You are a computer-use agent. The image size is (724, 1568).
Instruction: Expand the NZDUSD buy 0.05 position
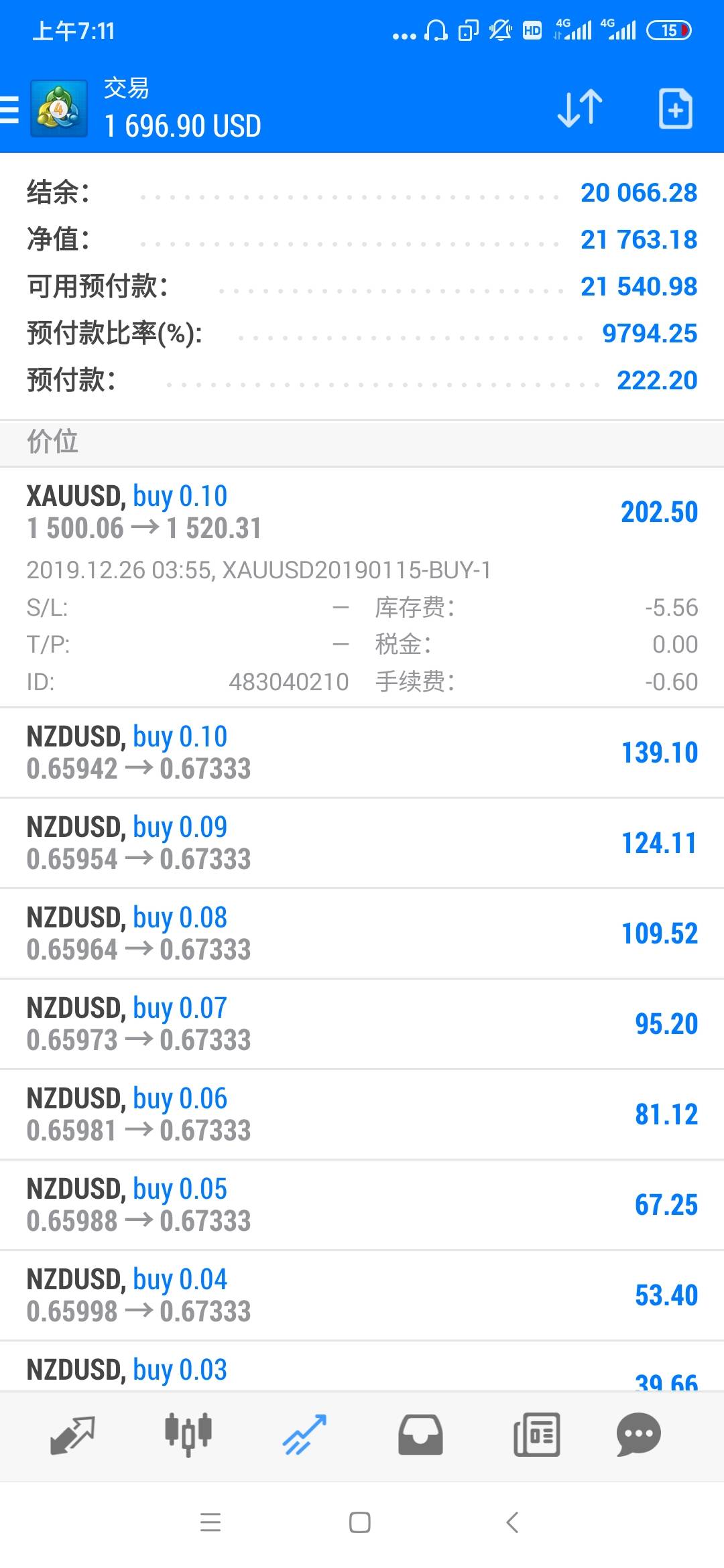pos(362,1205)
